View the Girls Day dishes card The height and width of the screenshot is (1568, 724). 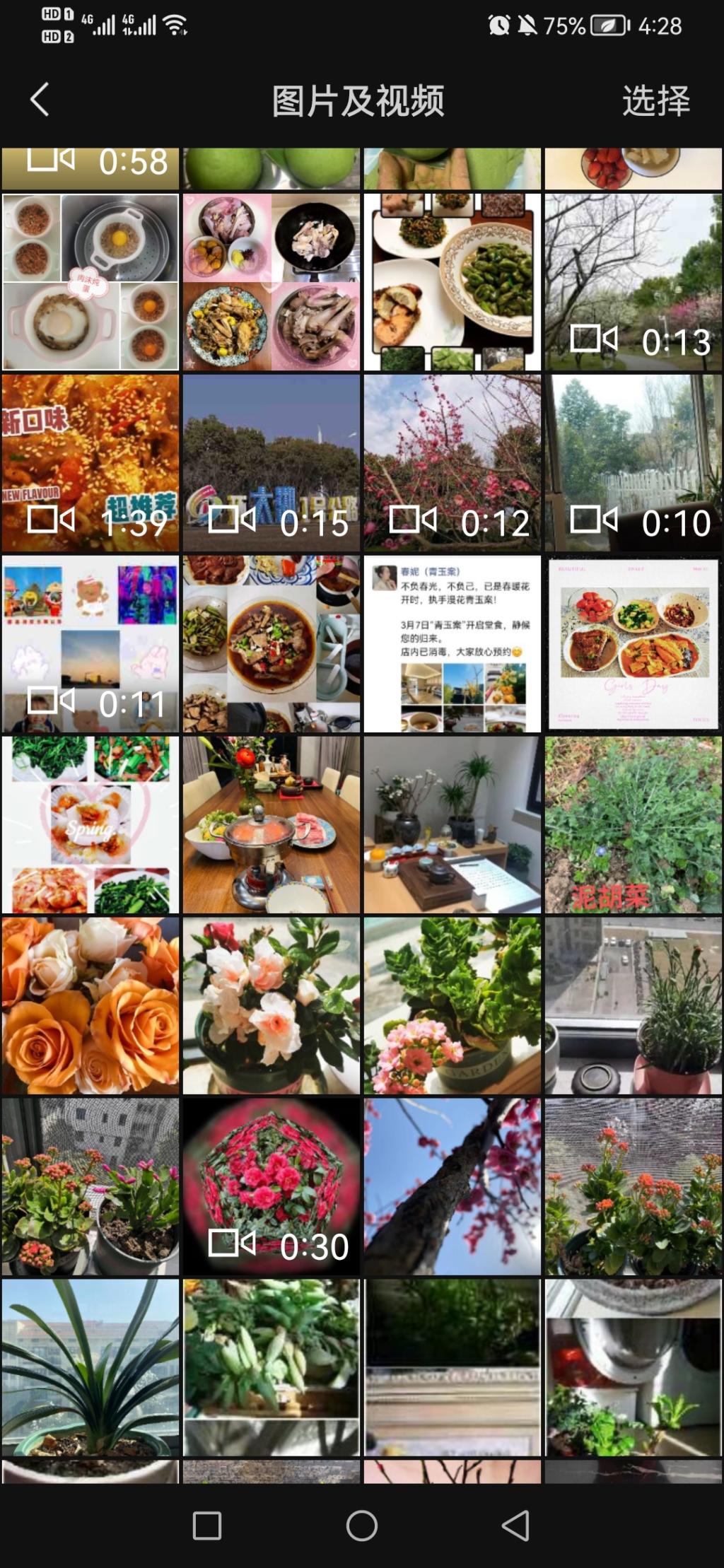pos(633,644)
